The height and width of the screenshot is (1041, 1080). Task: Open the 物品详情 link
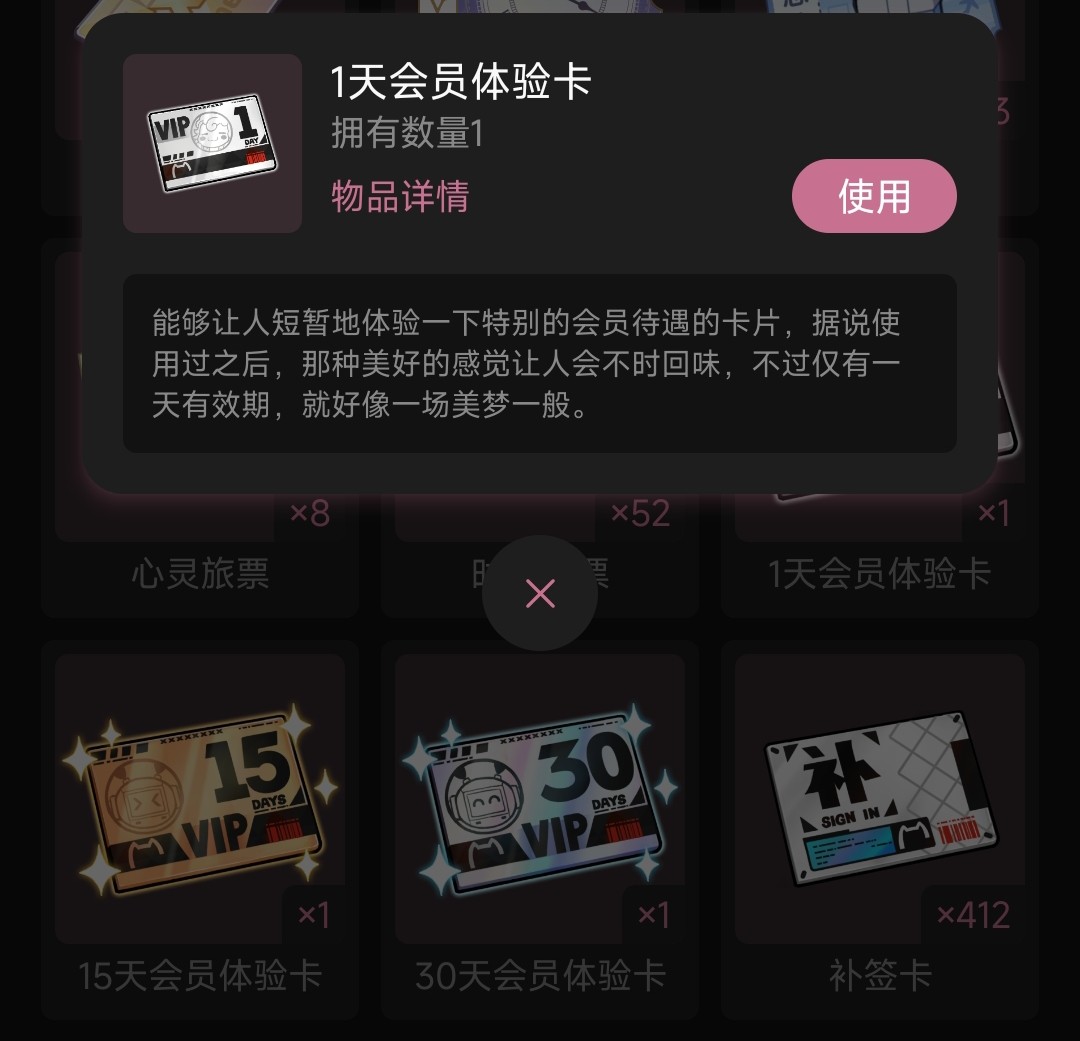(400, 196)
